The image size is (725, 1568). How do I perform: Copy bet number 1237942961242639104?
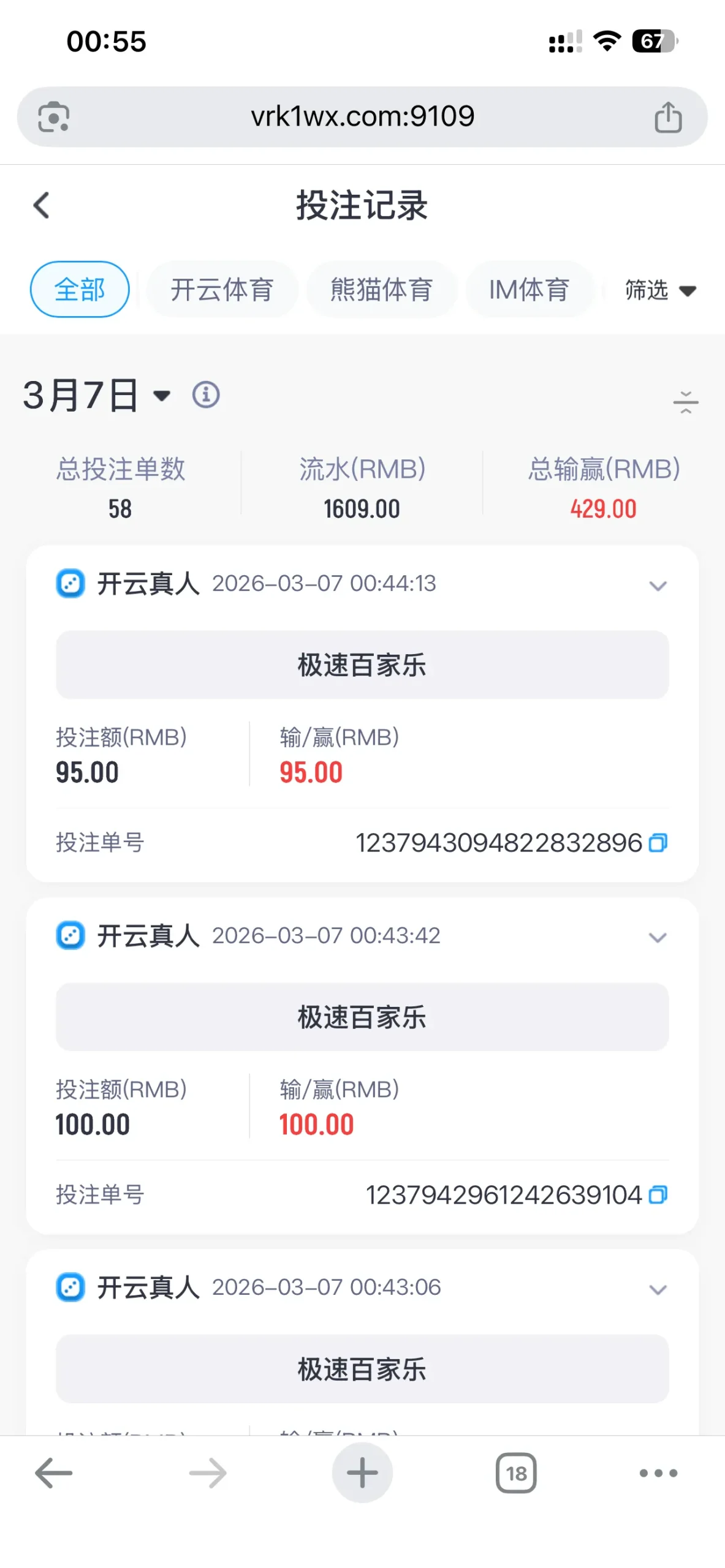[658, 1194]
